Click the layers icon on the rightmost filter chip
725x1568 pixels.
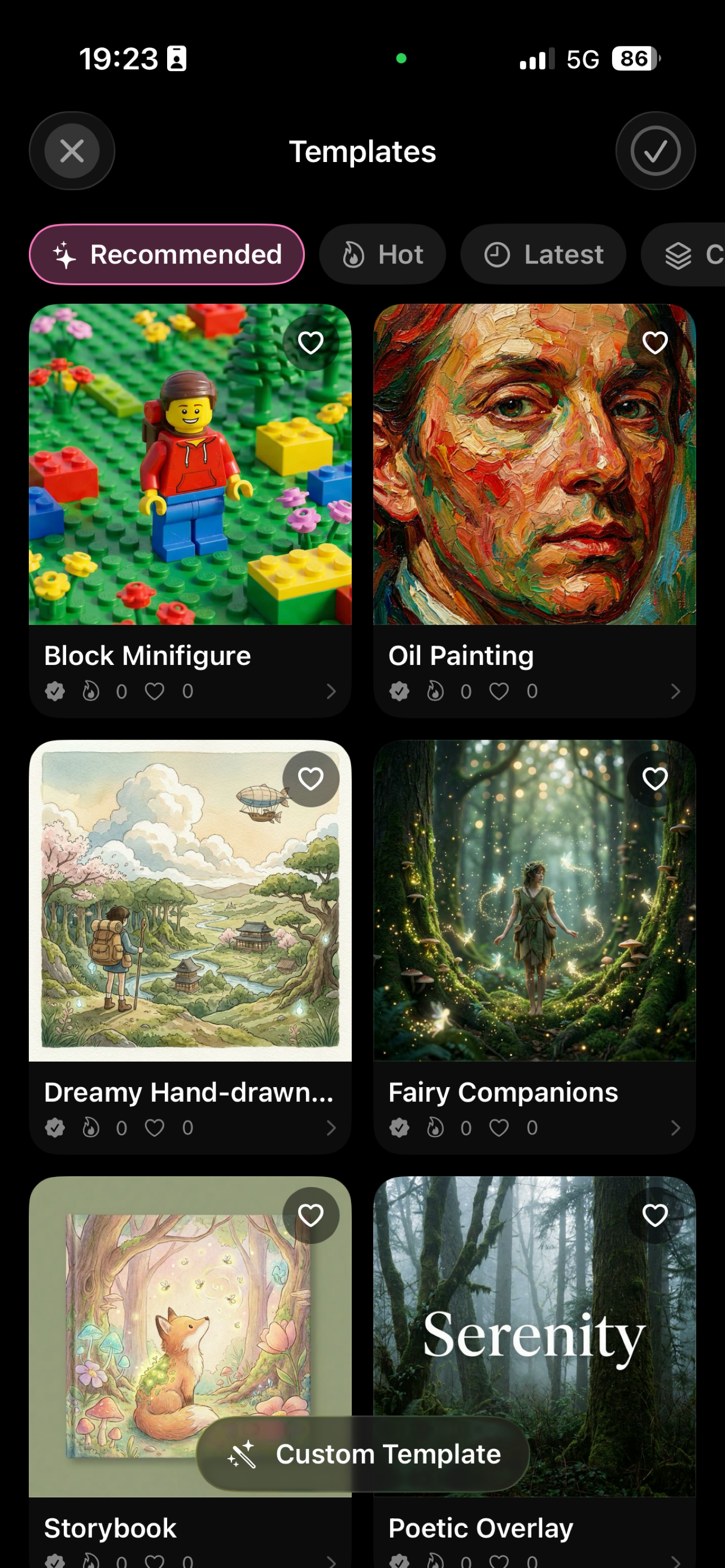click(678, 254)
